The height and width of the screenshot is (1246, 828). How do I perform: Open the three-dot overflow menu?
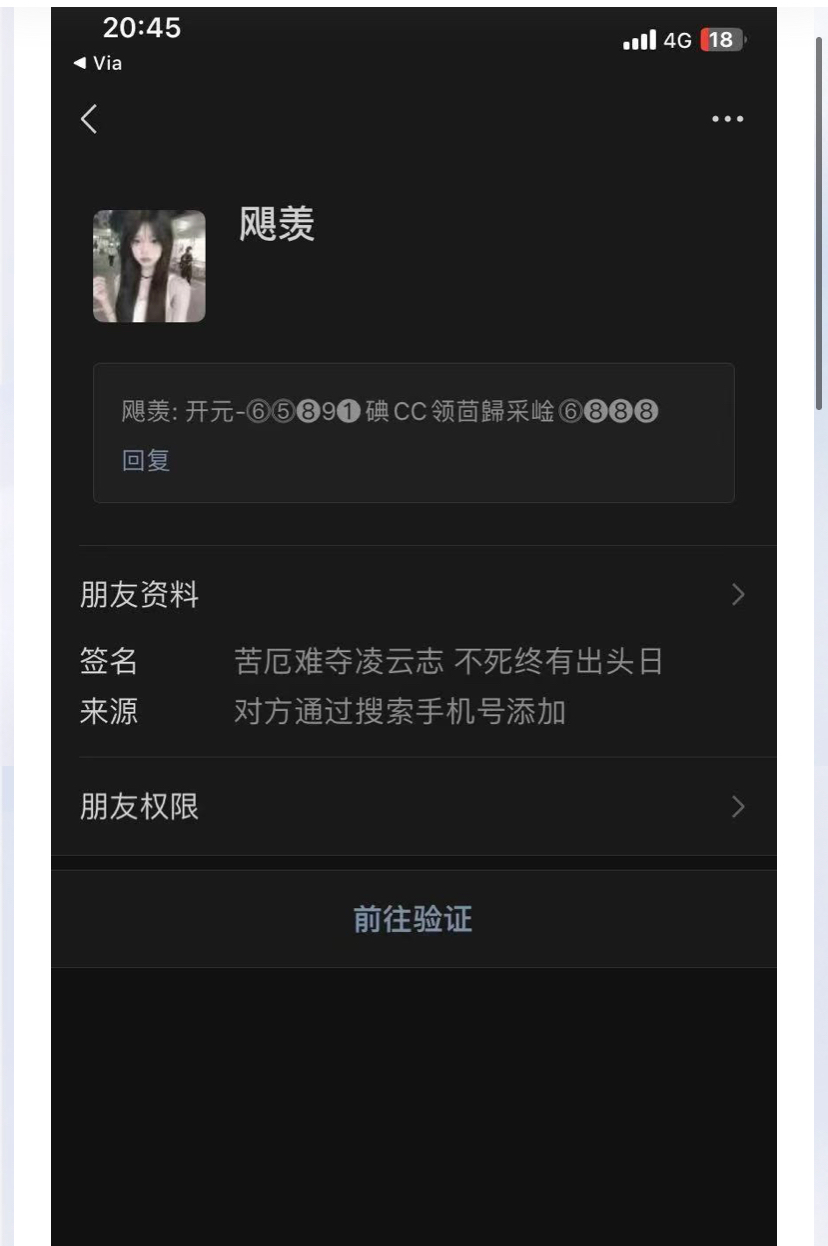point(727,119)
